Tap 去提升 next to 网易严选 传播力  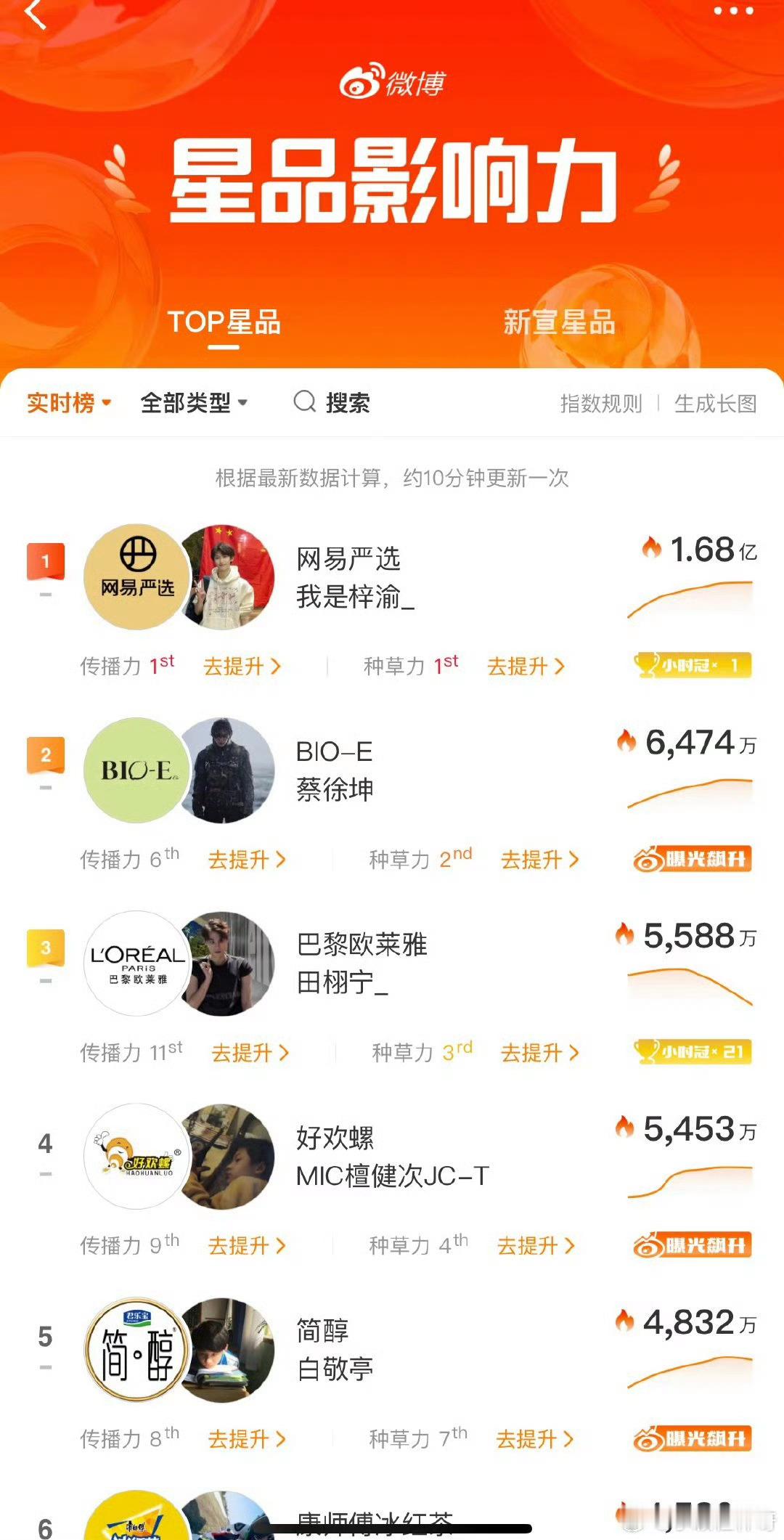[x=242, y=666]
